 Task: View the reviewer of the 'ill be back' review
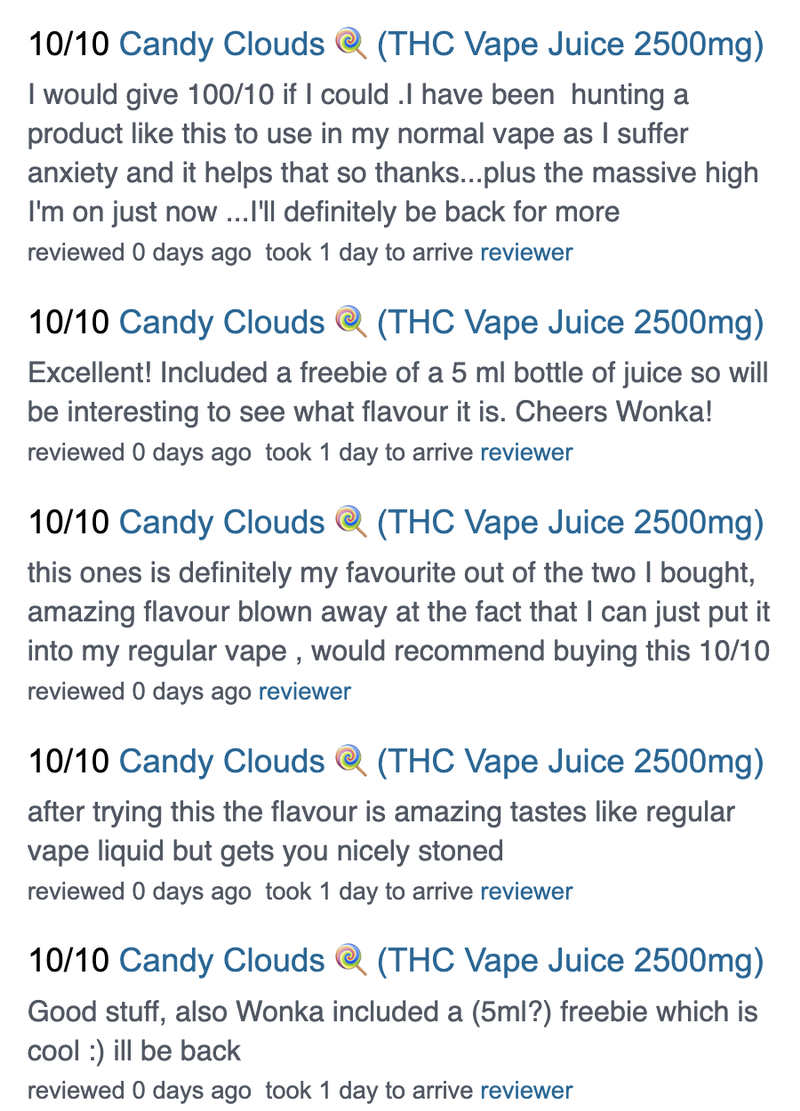(x=526, y=1090)
